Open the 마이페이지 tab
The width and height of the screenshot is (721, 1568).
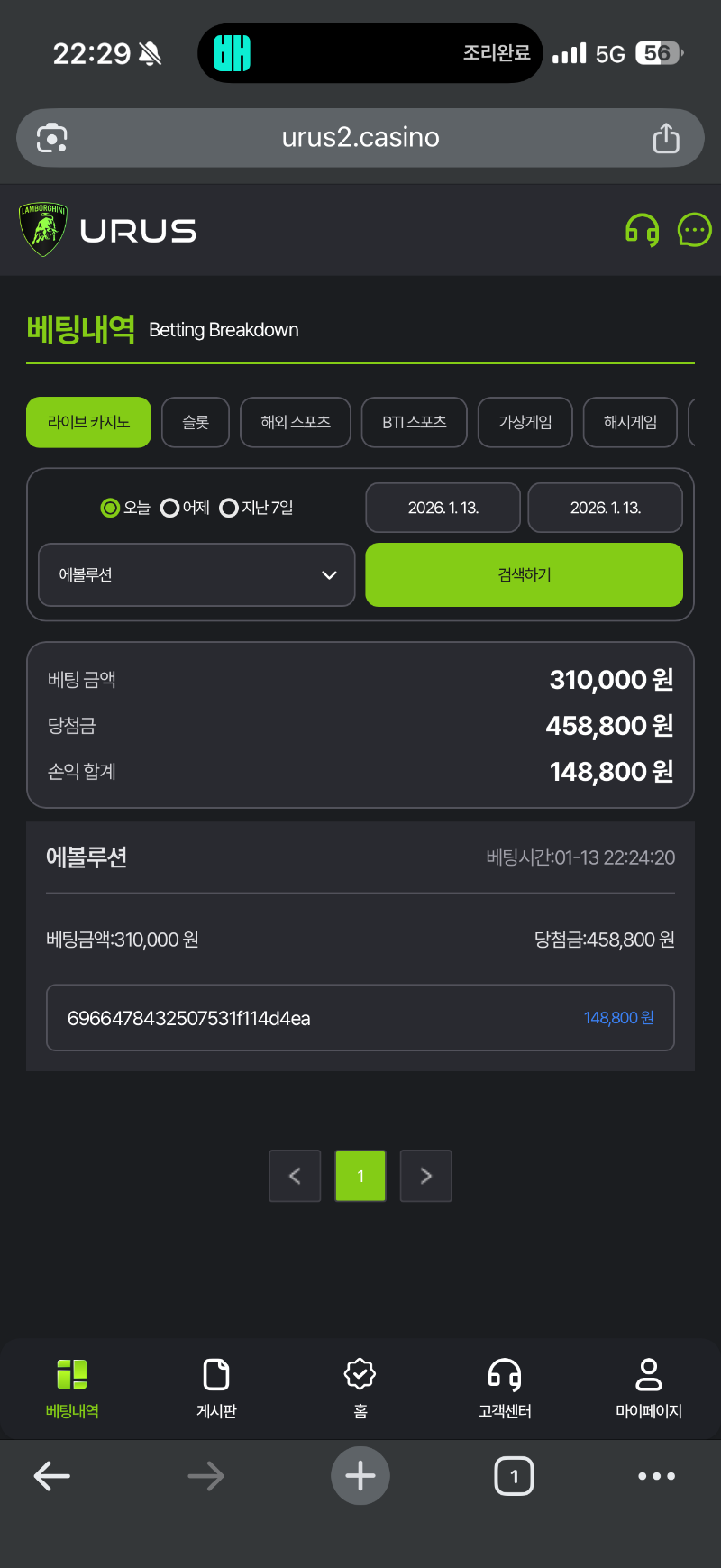[649, 1388]
